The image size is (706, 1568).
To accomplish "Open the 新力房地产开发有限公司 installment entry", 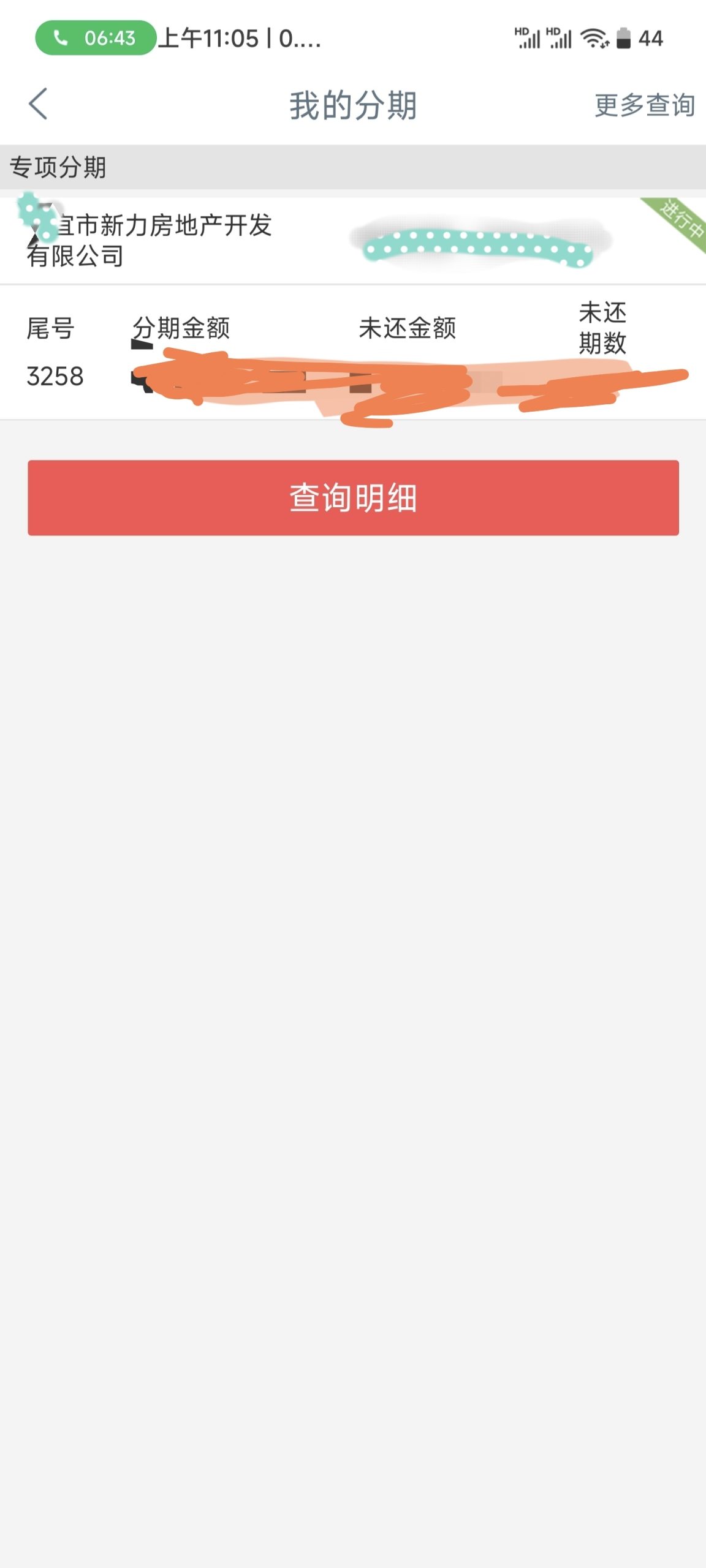I will click(353, 240).
